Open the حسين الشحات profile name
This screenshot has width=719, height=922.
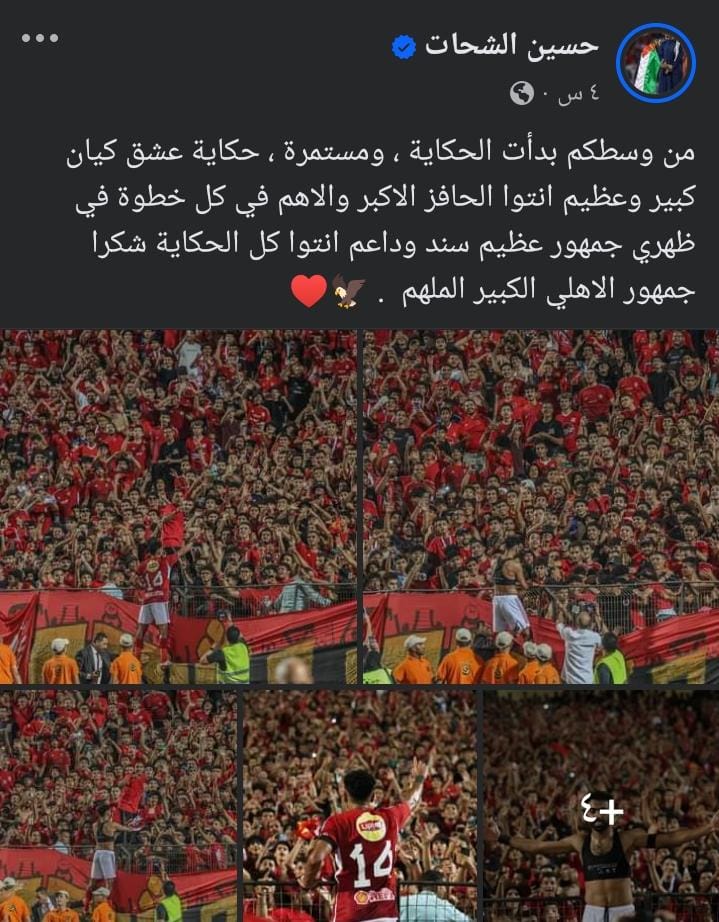512,45
